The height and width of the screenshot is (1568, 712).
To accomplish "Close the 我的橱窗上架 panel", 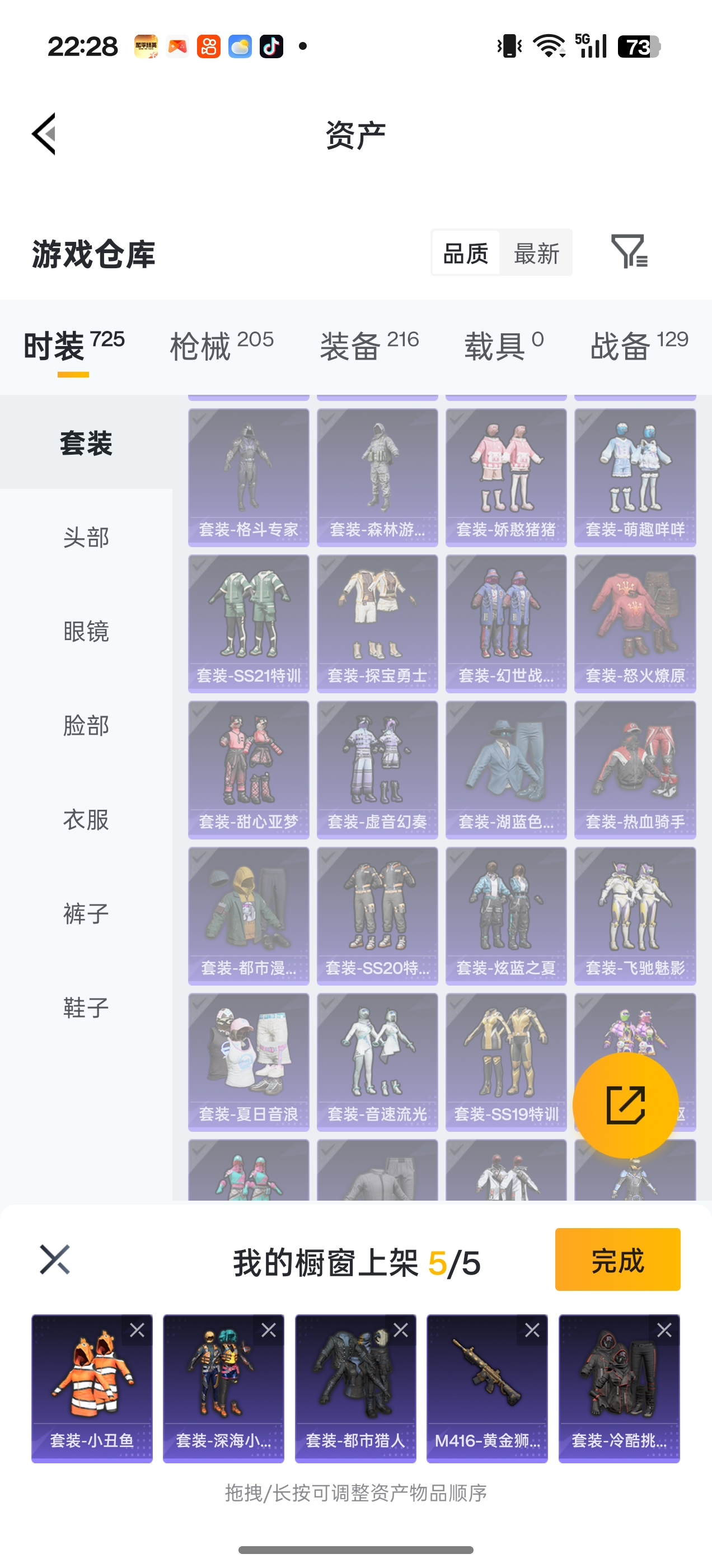I will pos(55,1259).
